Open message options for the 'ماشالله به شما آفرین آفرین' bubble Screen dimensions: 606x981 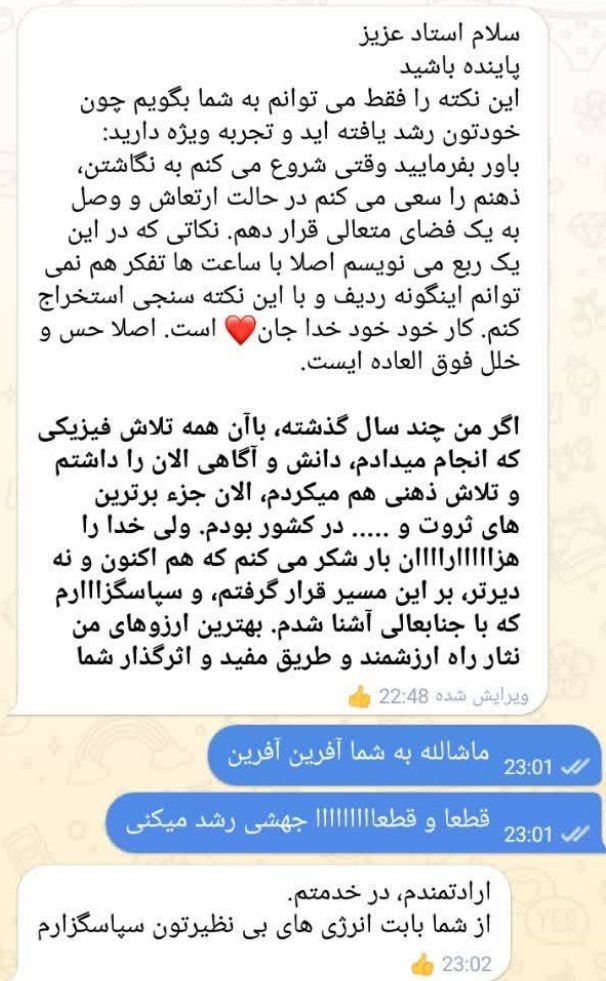(x=405, y=755)
